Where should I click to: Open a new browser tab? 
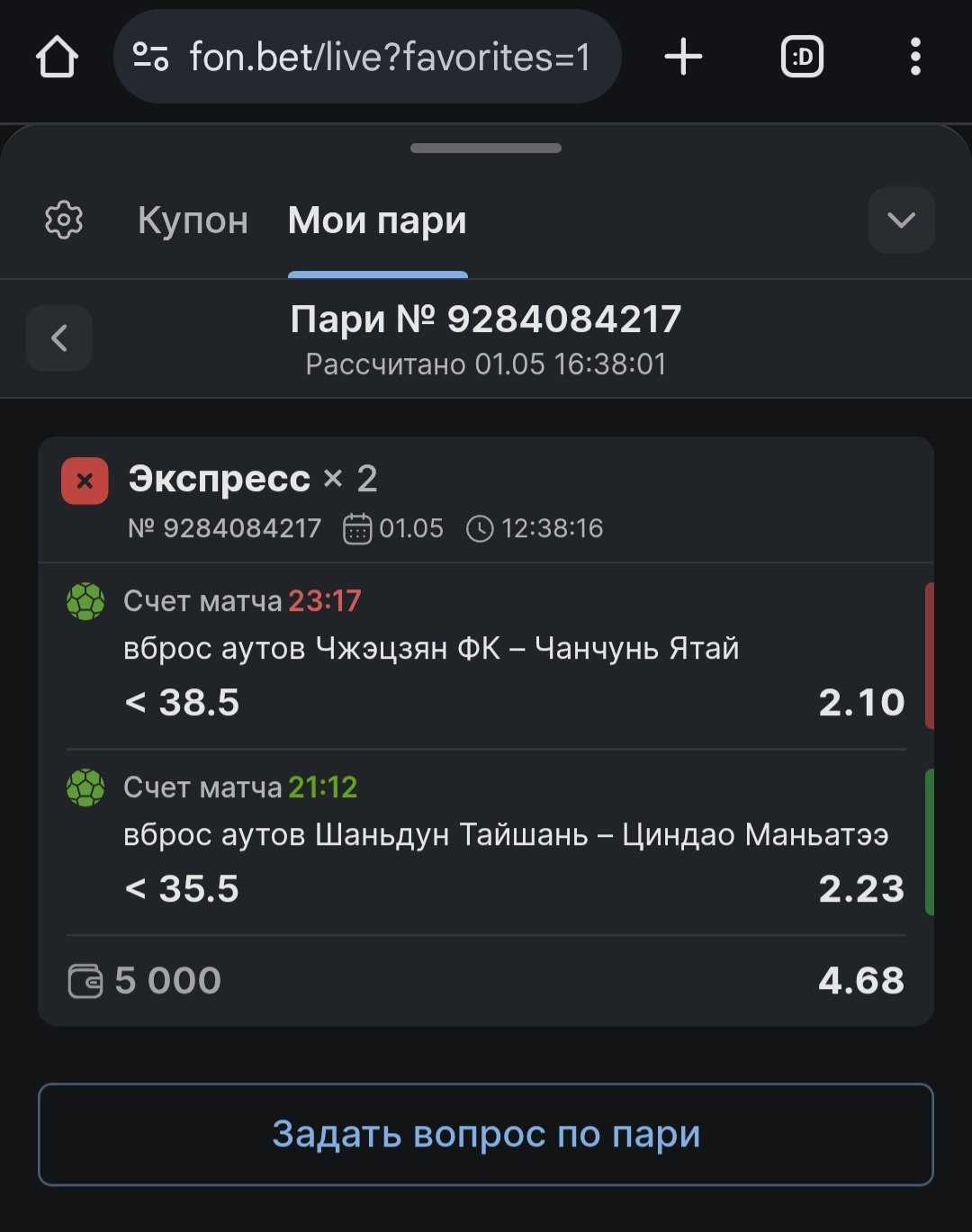coord(683,58)
